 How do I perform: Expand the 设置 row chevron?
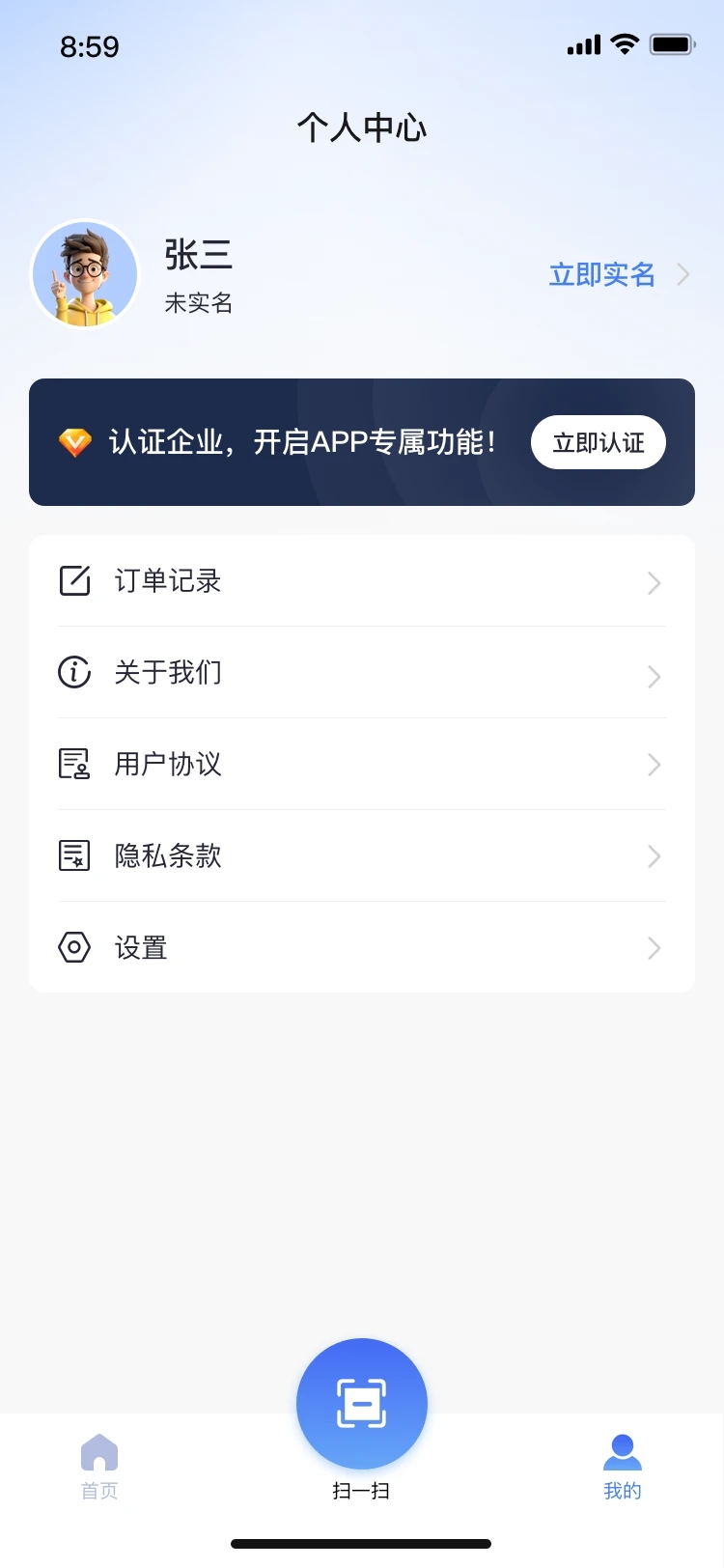(654, 948)
